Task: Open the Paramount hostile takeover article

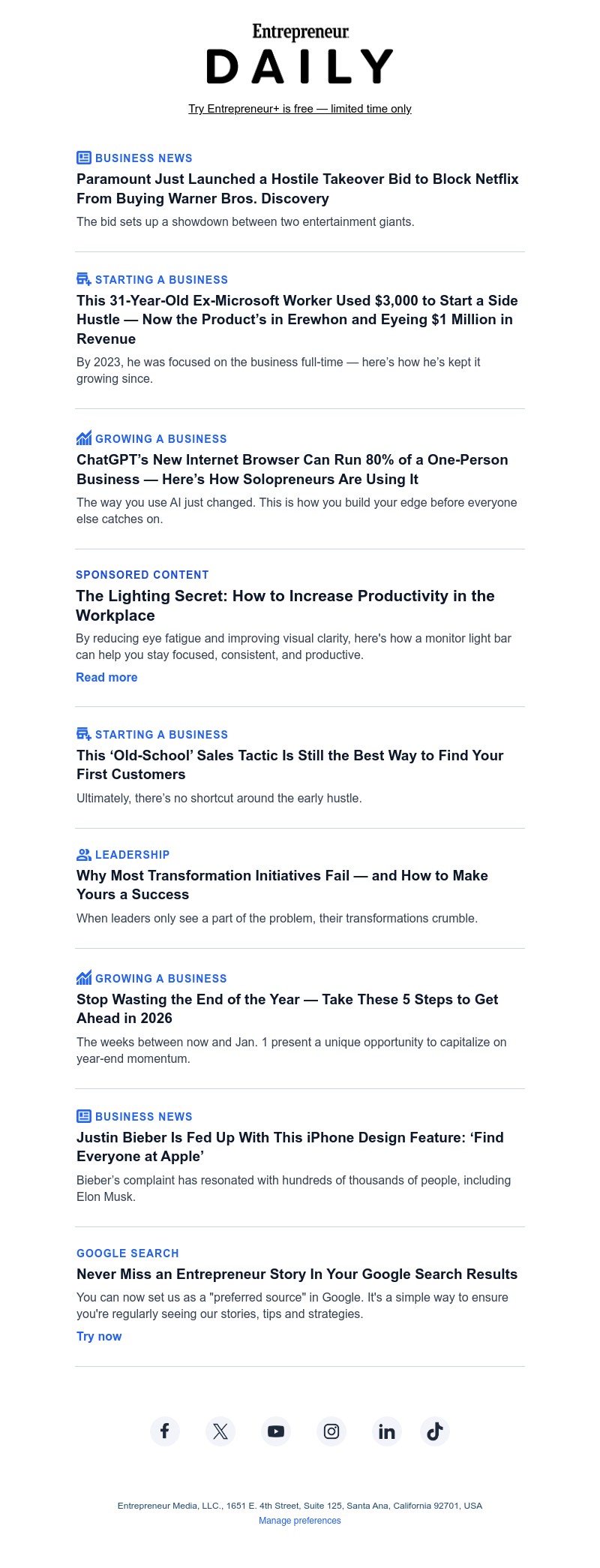Action: point(297,188)
